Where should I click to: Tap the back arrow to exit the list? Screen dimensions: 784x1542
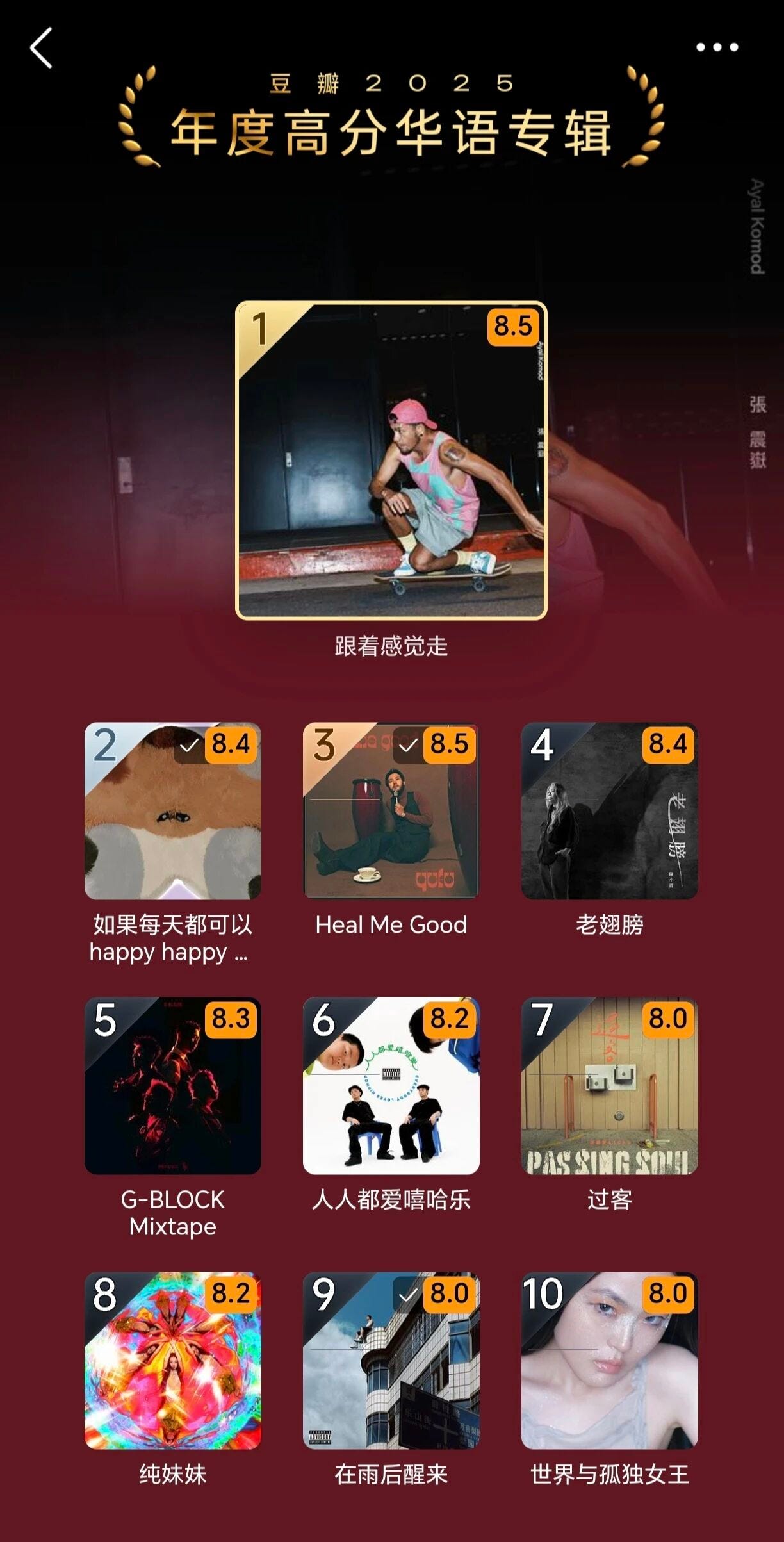[x=42, y=49]
